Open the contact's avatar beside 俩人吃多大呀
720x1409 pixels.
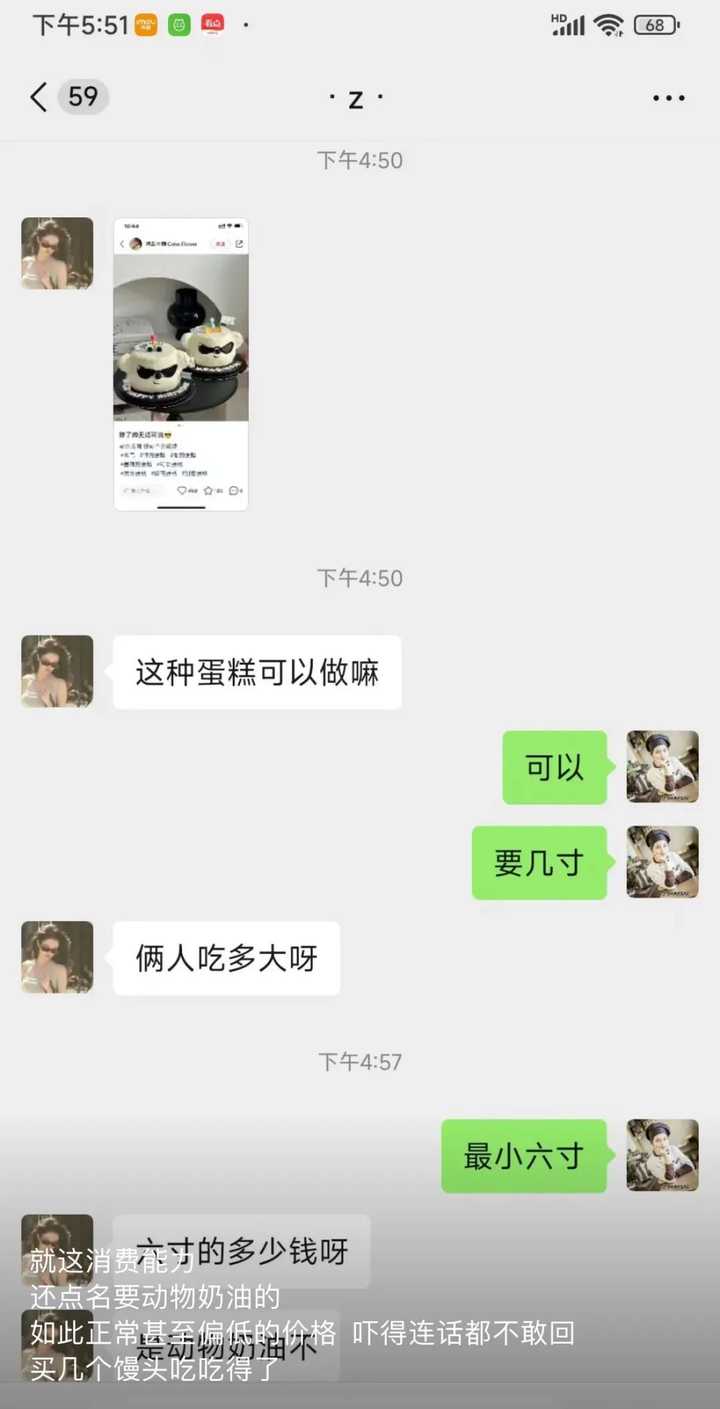pyautogui.click(x=57, y=957)
